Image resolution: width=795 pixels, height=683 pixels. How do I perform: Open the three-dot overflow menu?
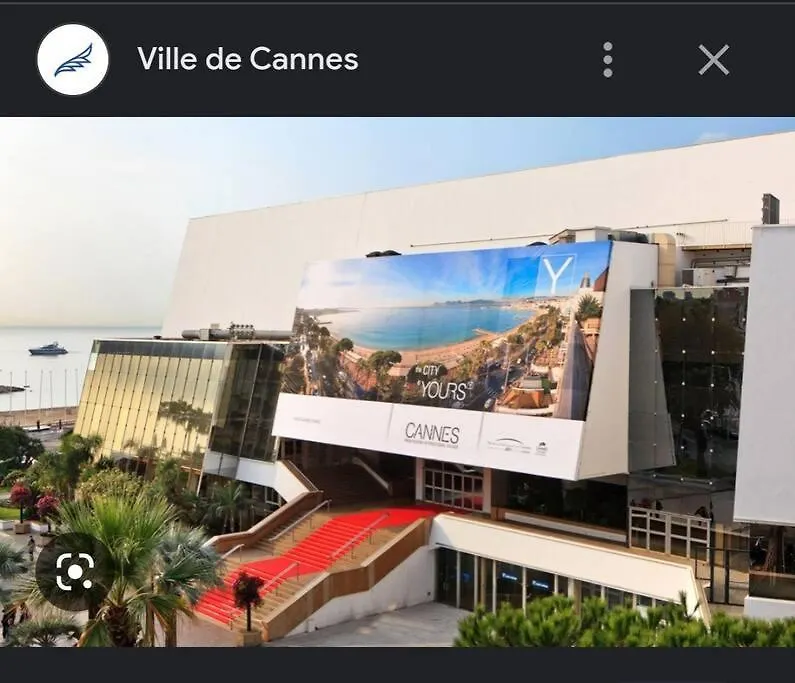click(x=607, y=60)
